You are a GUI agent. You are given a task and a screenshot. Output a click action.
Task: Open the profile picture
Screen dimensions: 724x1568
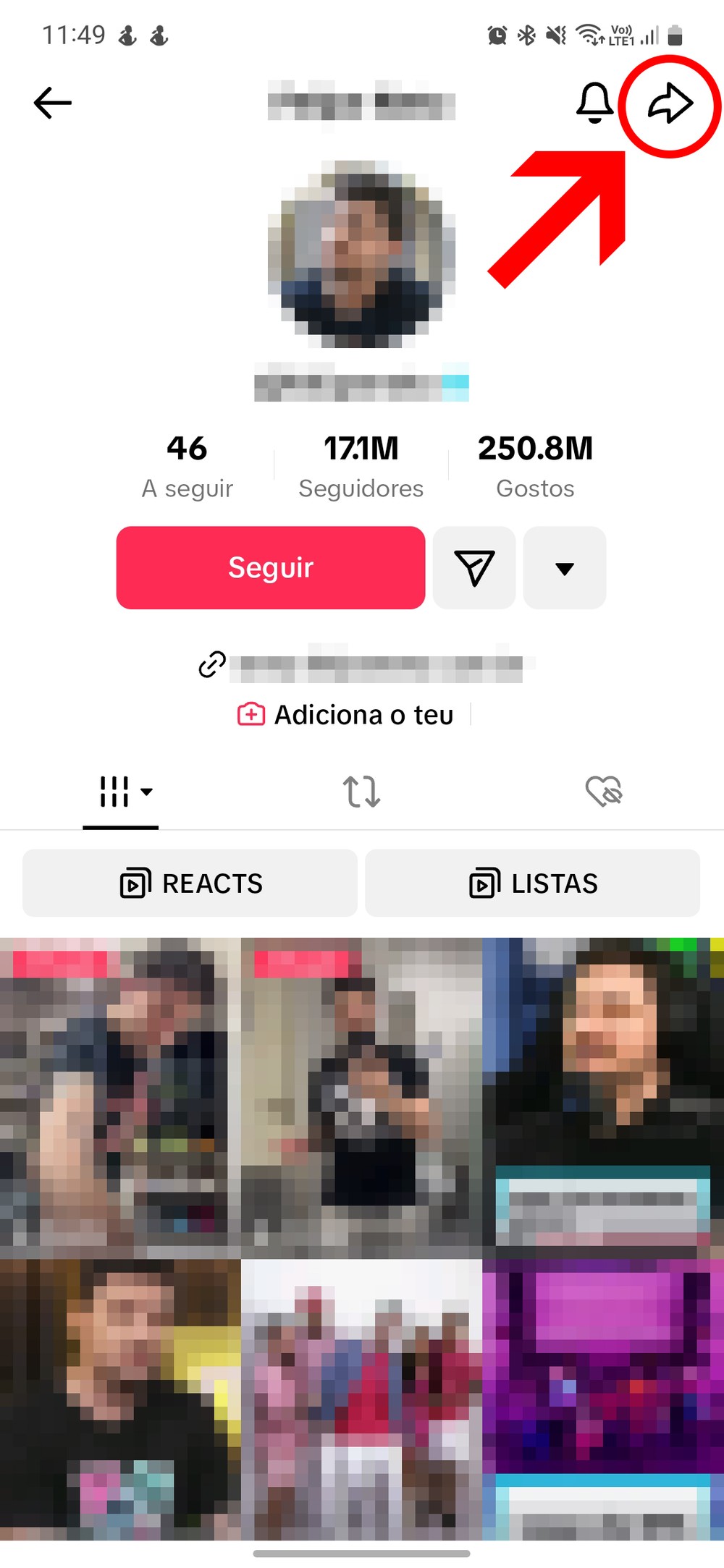[361, 255]
